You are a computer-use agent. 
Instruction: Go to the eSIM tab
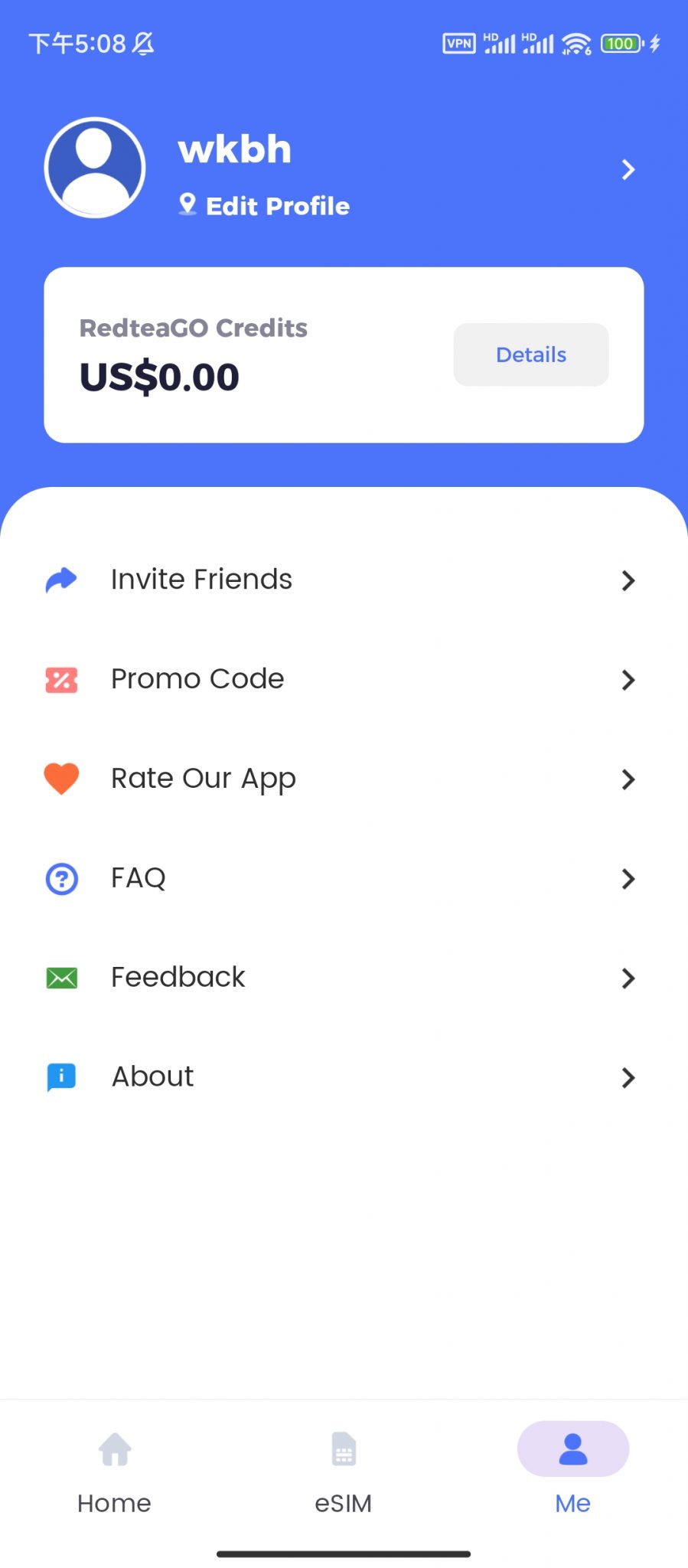pos(344,1471)
